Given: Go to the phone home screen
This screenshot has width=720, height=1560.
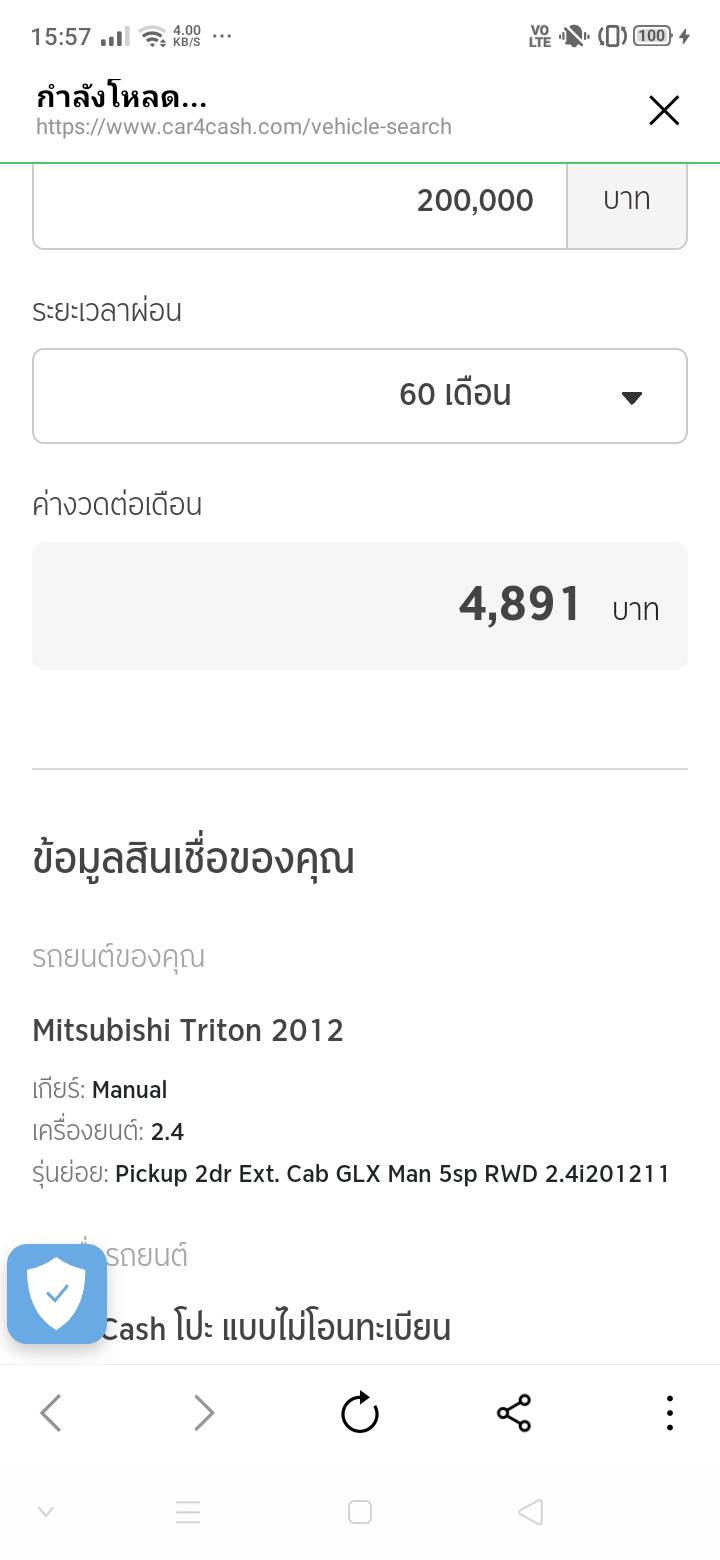Looking at the screenshot, I should coord(360,1512).
